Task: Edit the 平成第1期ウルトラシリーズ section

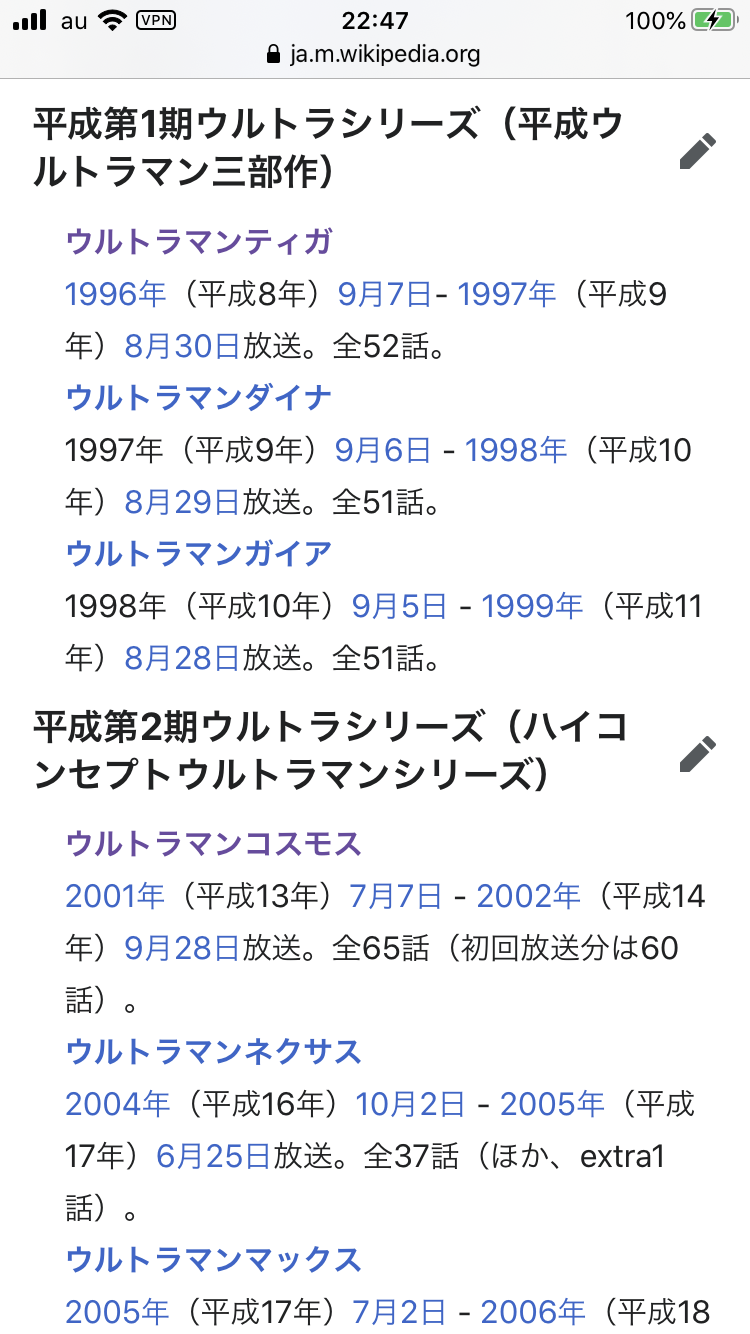Action: (697, 151)
